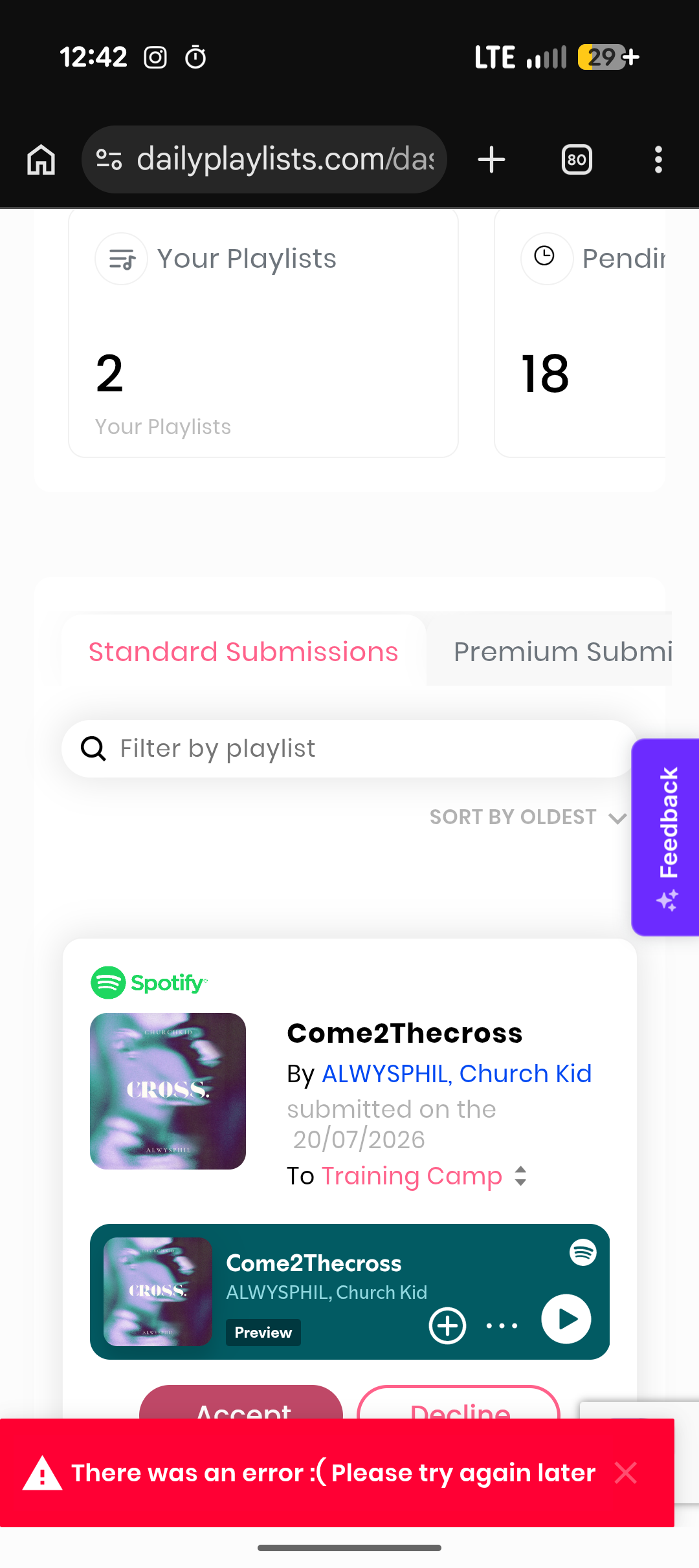Open the tab switcher showing 80

pyautogui.click(x=577, y=160)
